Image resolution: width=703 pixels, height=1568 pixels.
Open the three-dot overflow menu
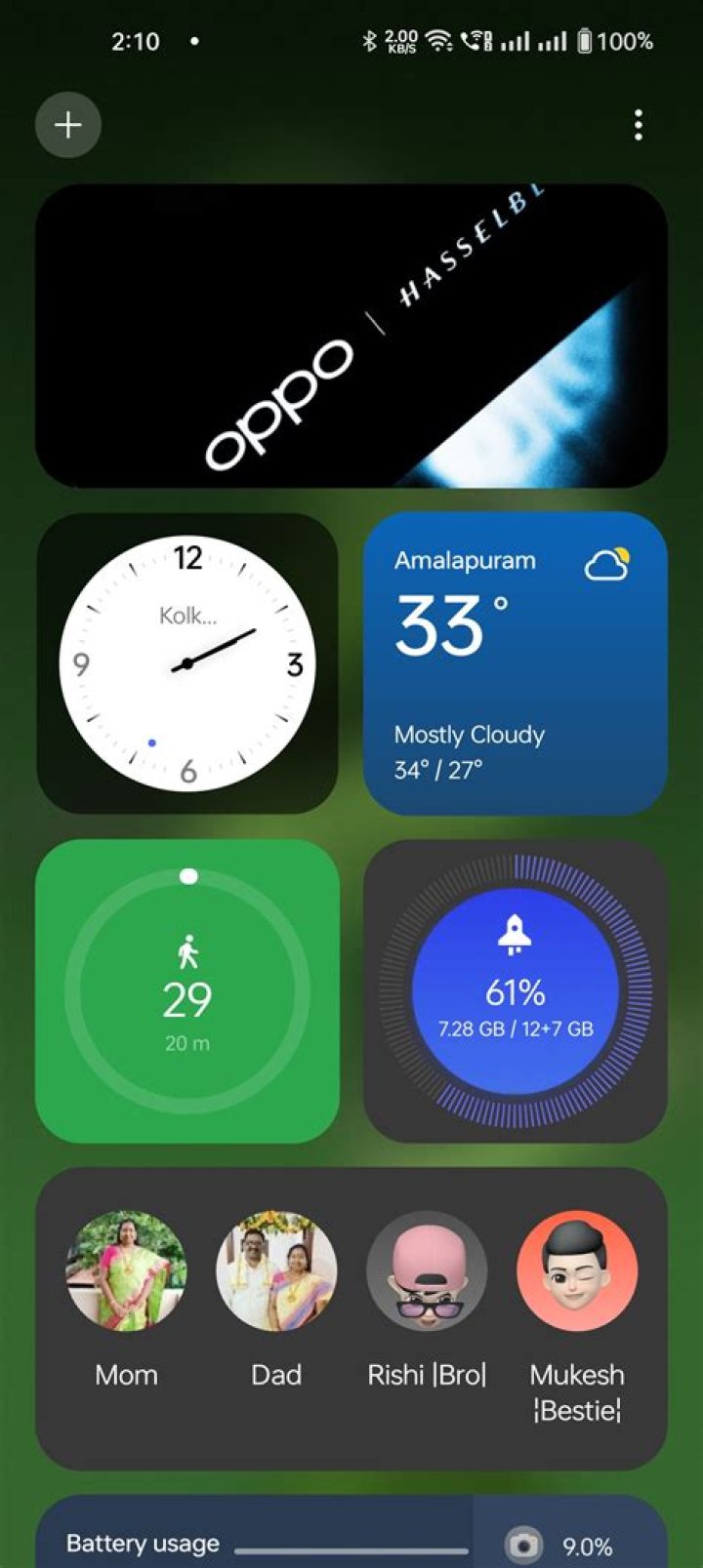[638, 125]
